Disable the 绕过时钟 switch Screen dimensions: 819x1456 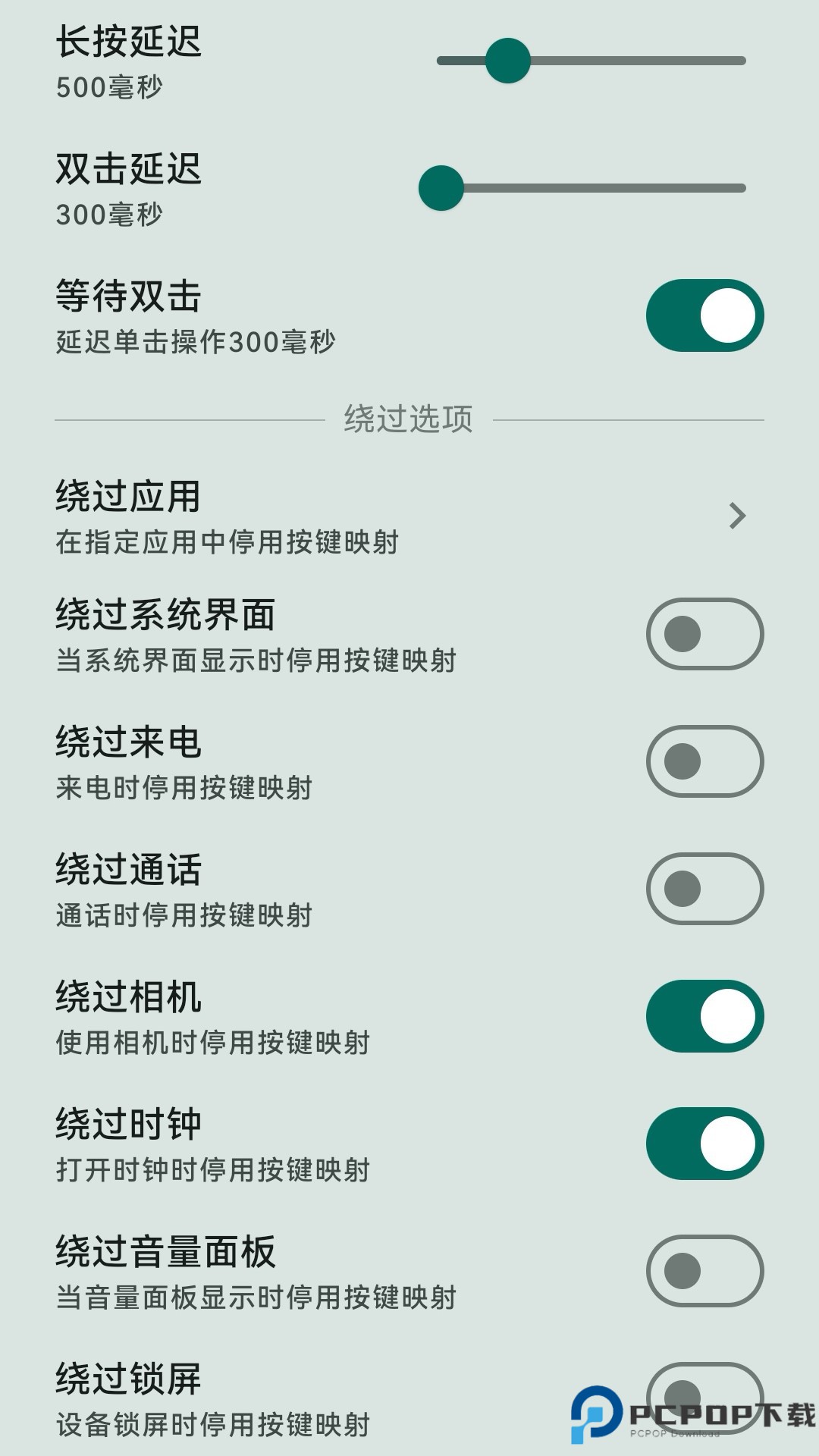[x=705, y=1145]
